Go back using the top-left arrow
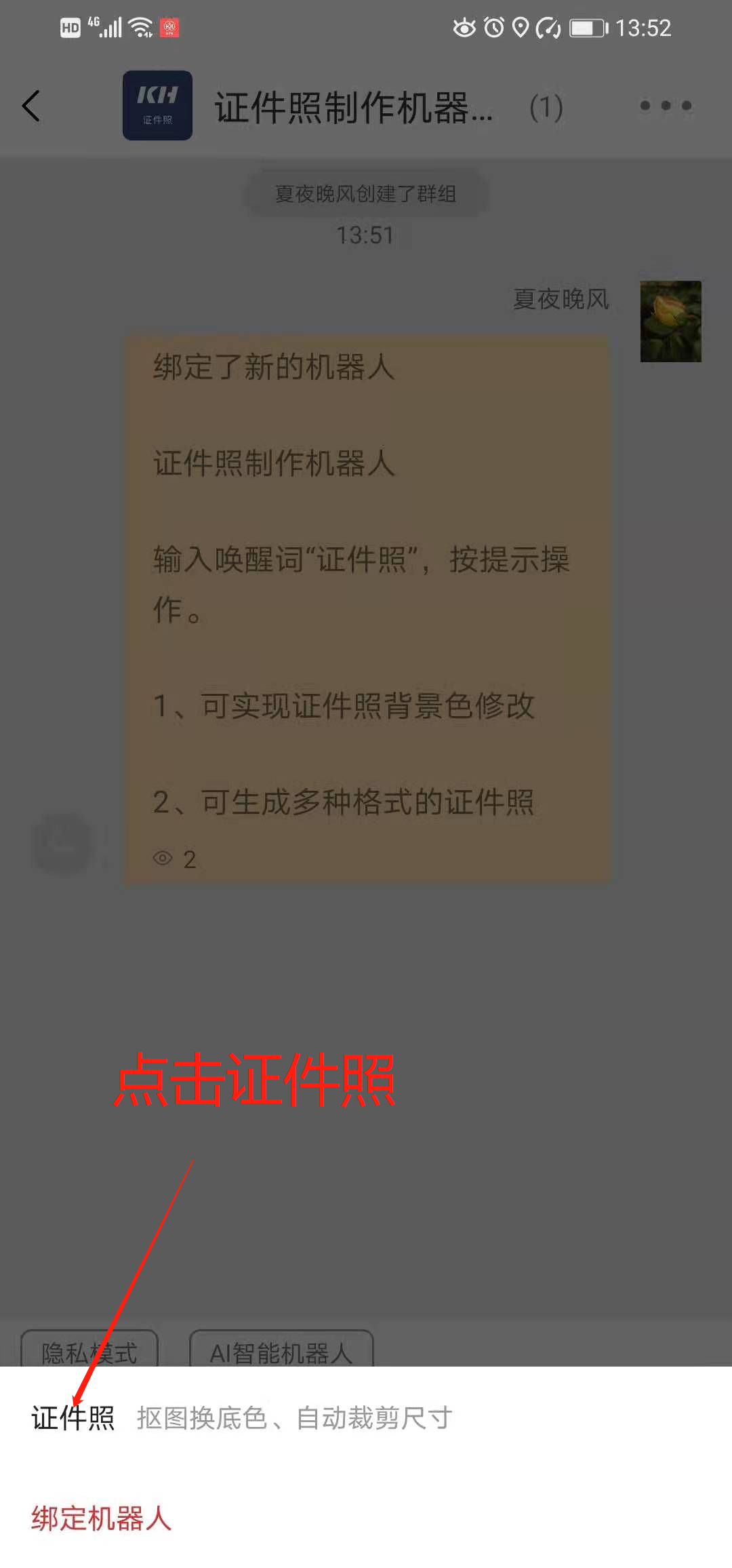The height and width of the screenshot is (1568, 732). (31, 106)
